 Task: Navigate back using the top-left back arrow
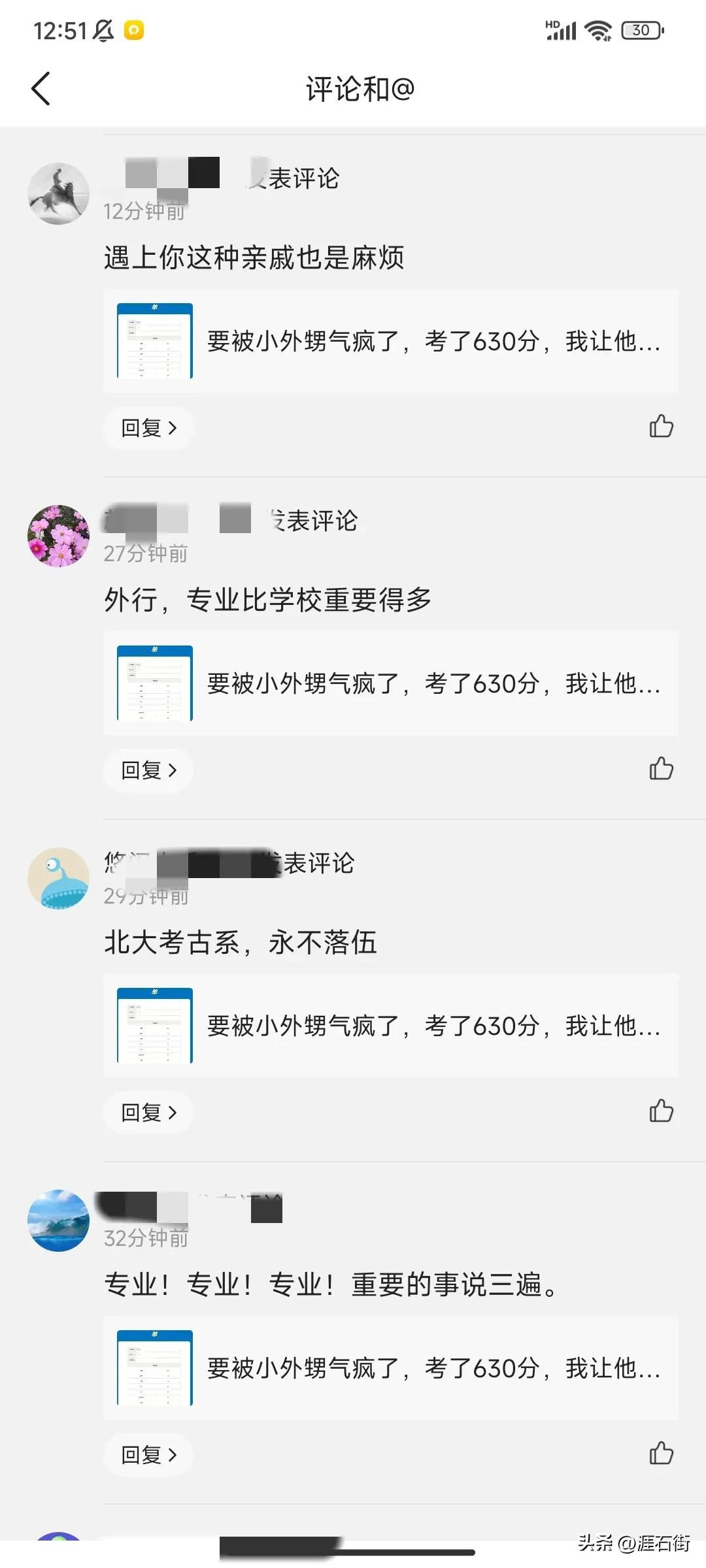(x=41, y=88)
